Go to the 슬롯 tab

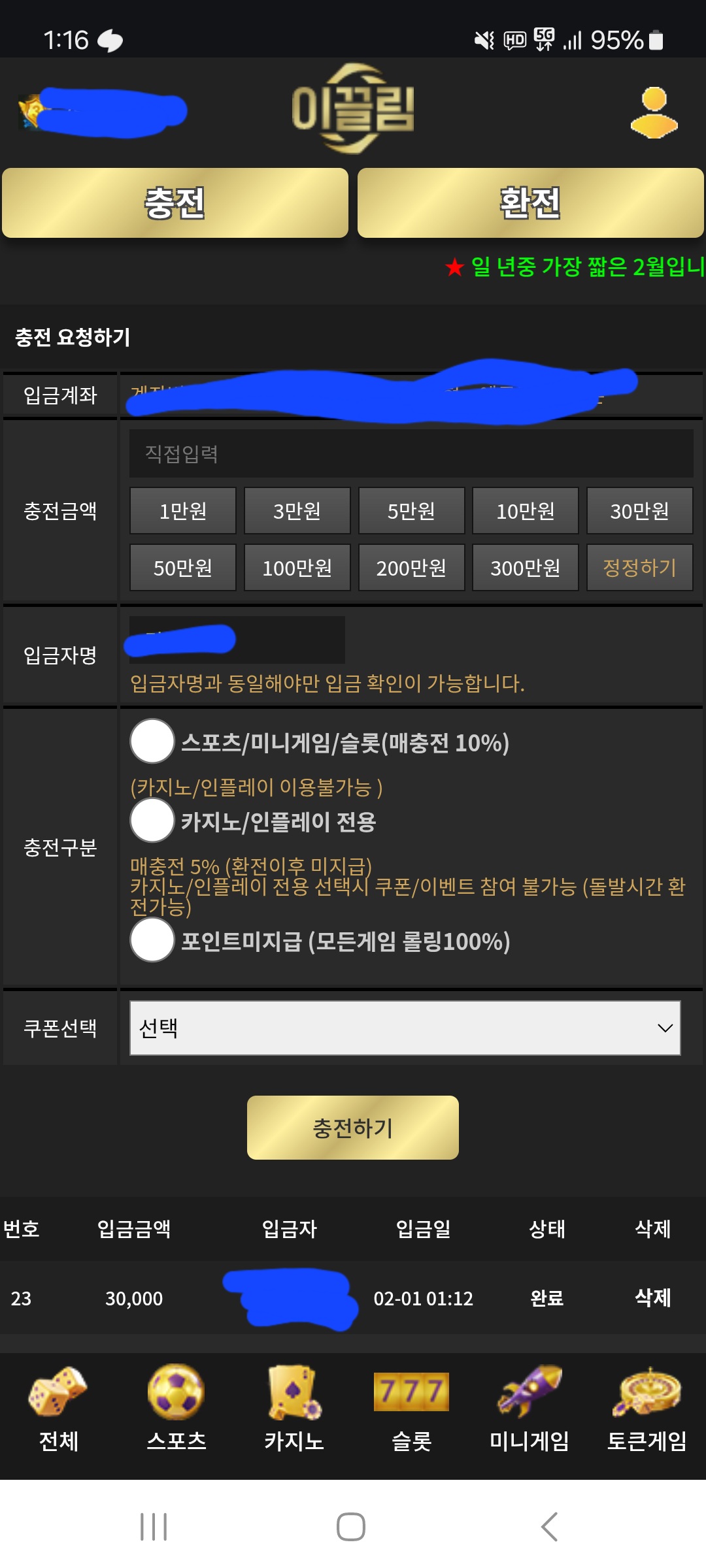[x=411, y=1408]
